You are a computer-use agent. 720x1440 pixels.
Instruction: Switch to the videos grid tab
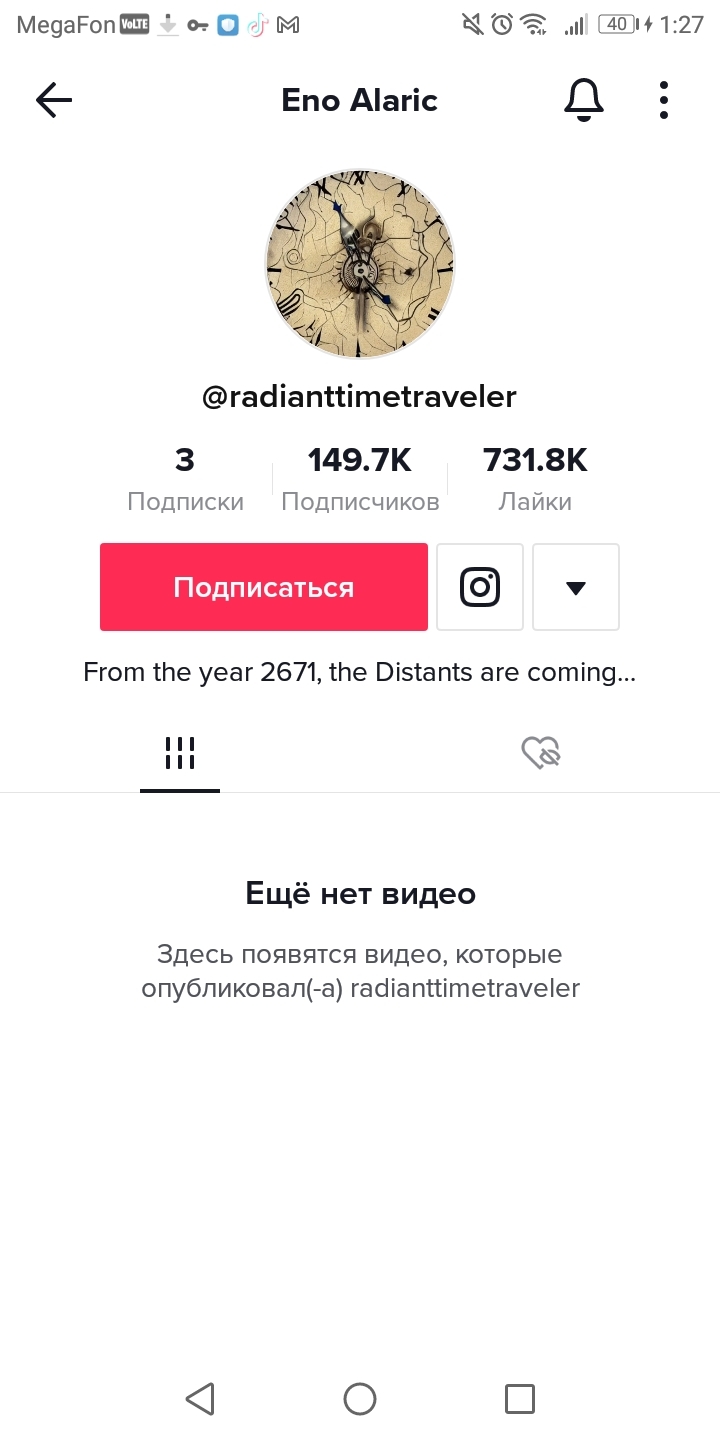click(180, 754)
